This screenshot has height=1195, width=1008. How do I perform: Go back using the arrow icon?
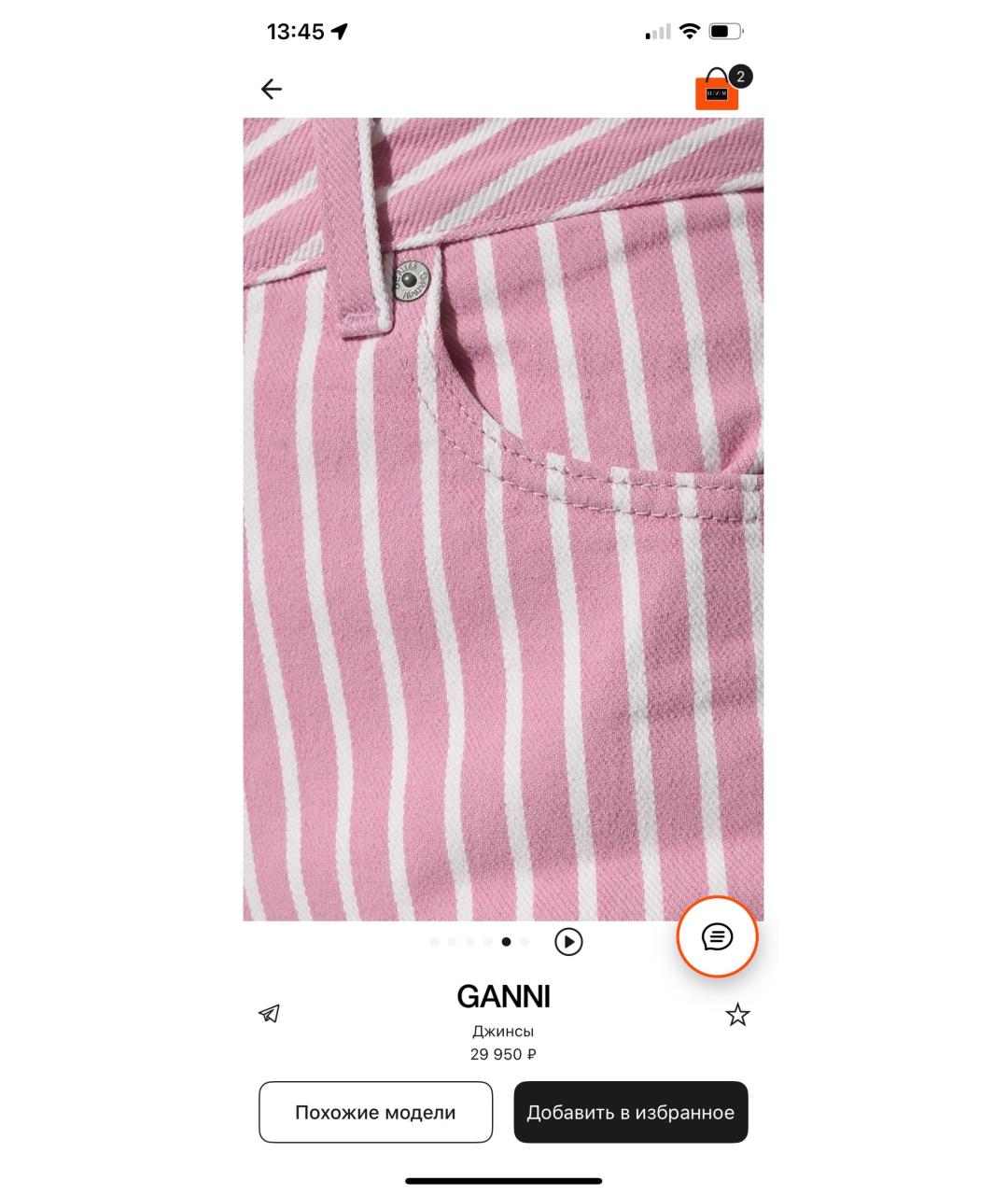coord(271,90)
